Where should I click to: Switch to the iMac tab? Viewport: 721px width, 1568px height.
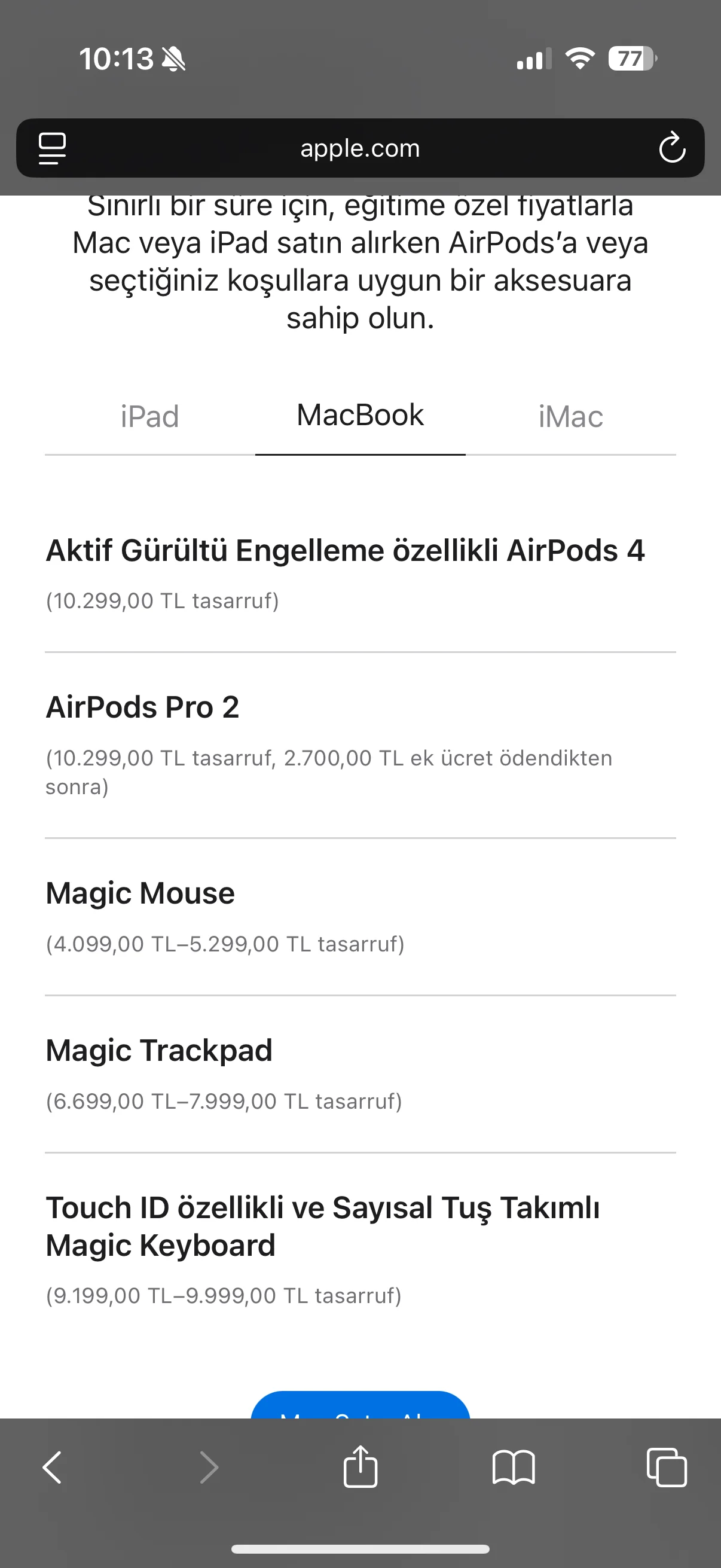pyautogui.click(x=571, y=417)
